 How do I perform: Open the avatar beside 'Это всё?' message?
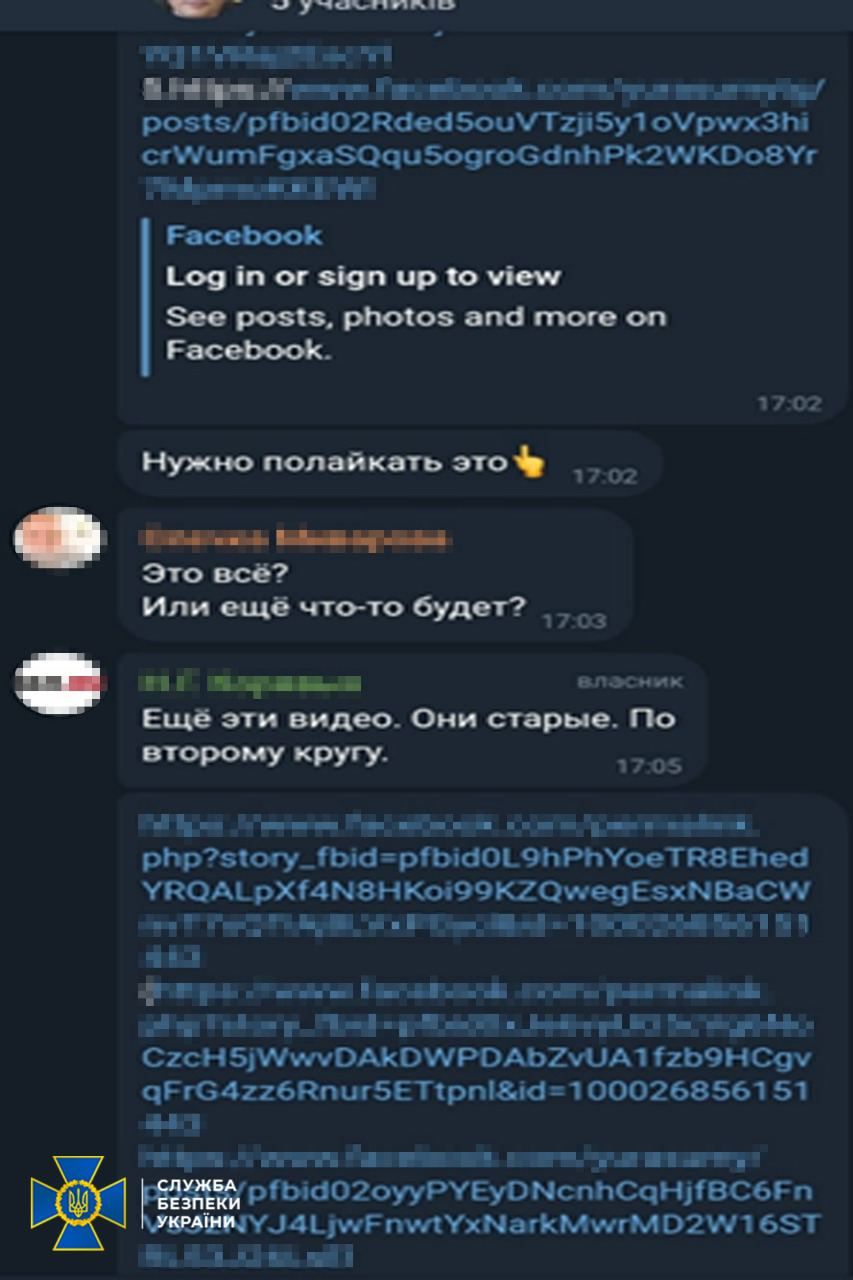pos(58,540)
